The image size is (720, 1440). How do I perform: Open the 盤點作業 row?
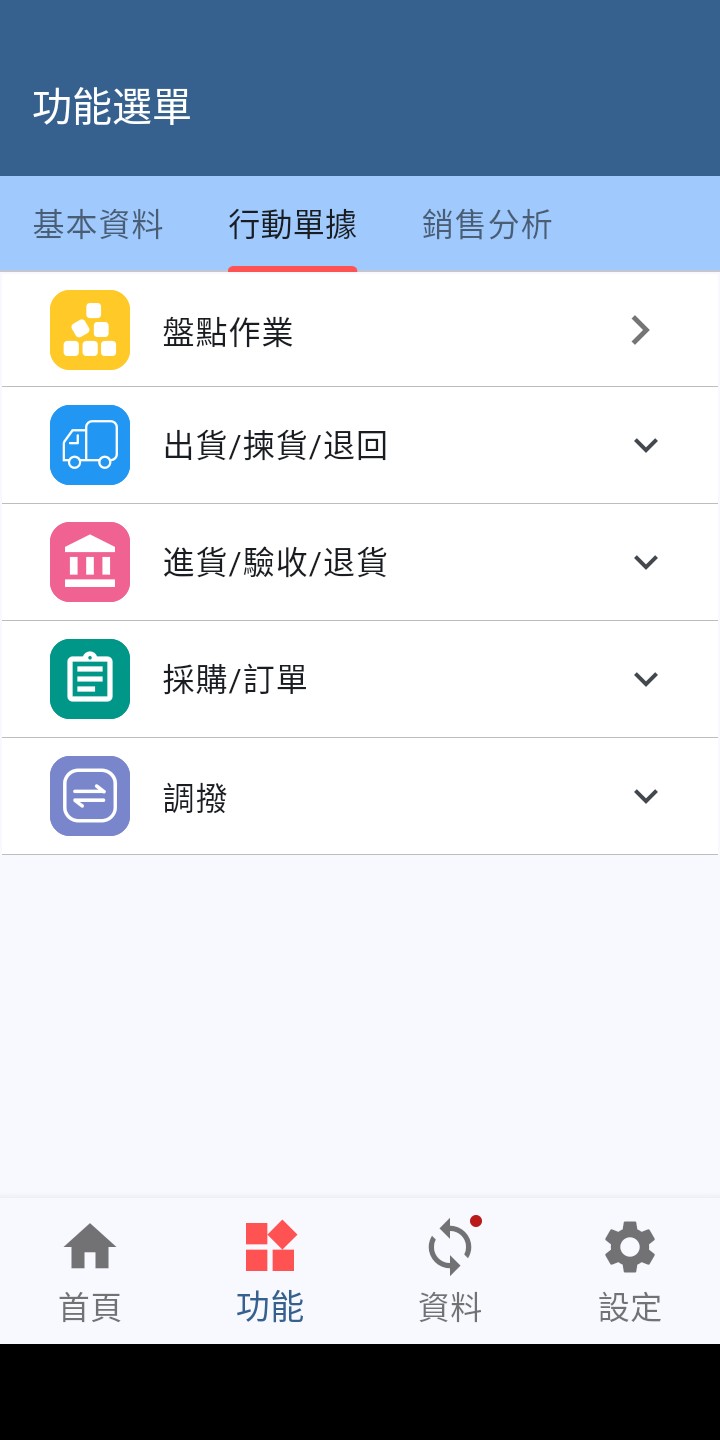[x=360, y=331]
